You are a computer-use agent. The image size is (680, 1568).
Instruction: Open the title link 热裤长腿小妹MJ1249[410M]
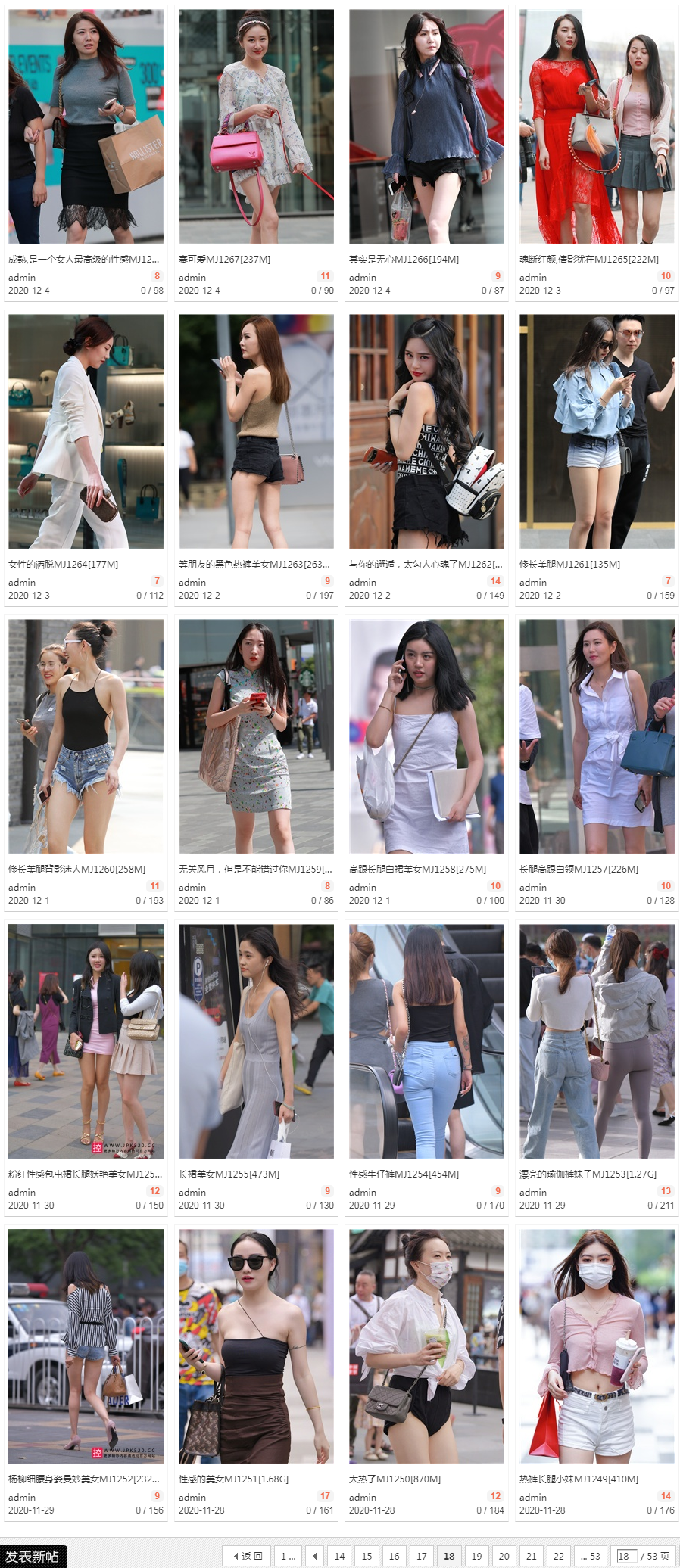click(579, 1479)
